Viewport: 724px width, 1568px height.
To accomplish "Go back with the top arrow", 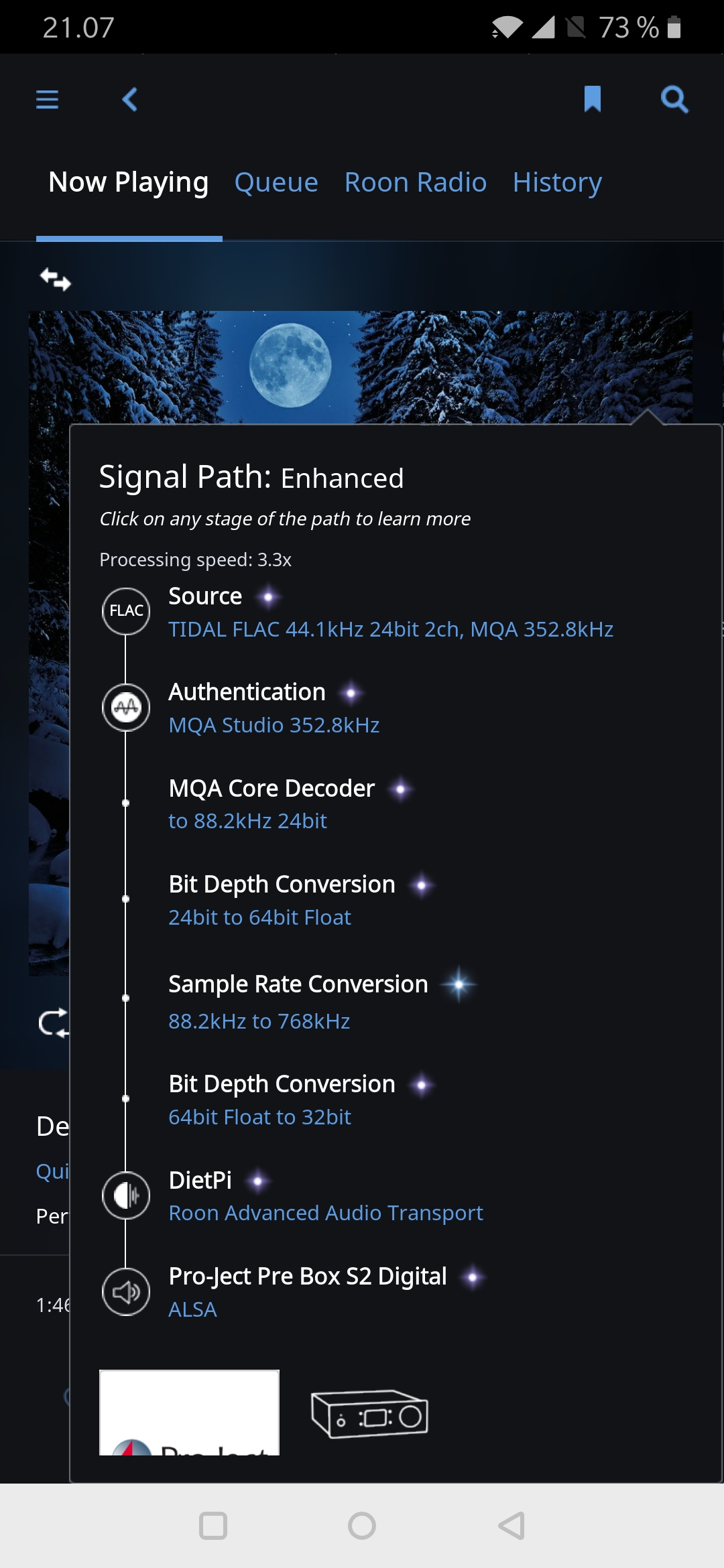I will click(x=130, y=100).
